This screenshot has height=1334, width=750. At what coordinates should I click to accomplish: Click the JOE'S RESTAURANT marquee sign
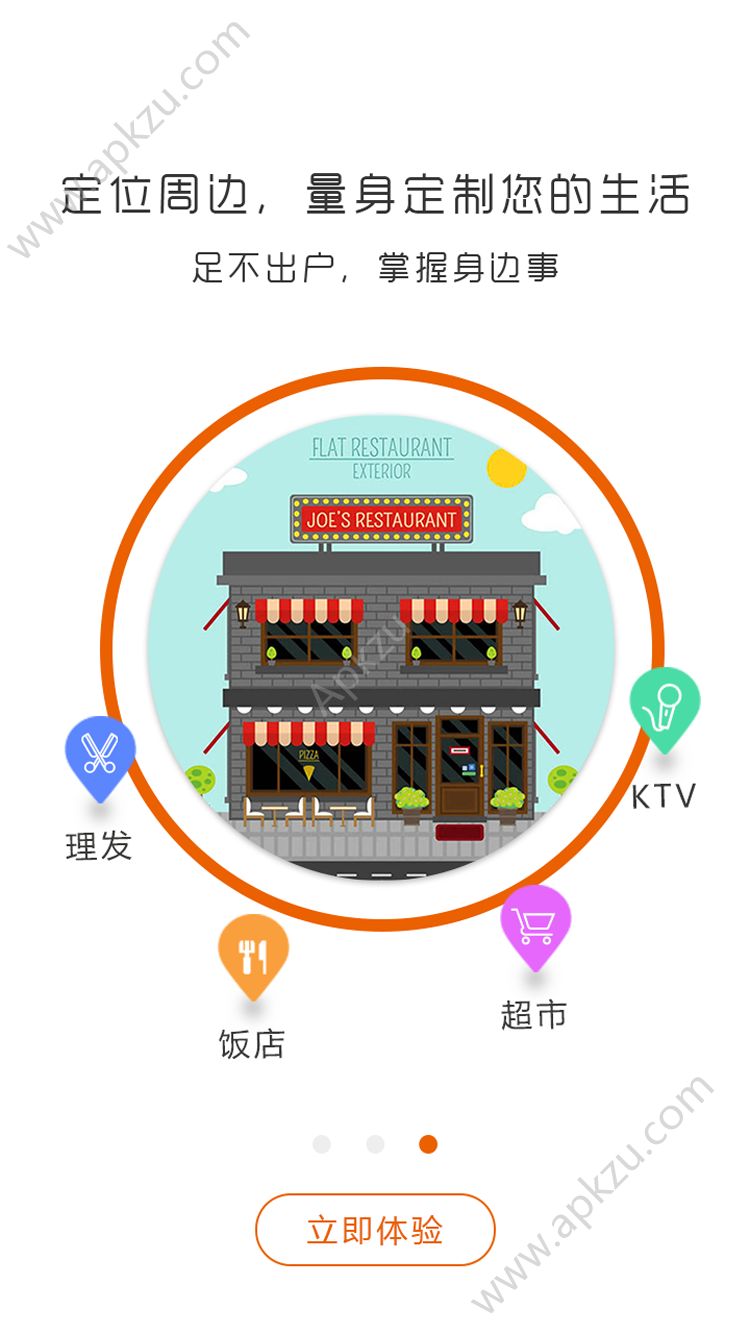tap(382, 517)
